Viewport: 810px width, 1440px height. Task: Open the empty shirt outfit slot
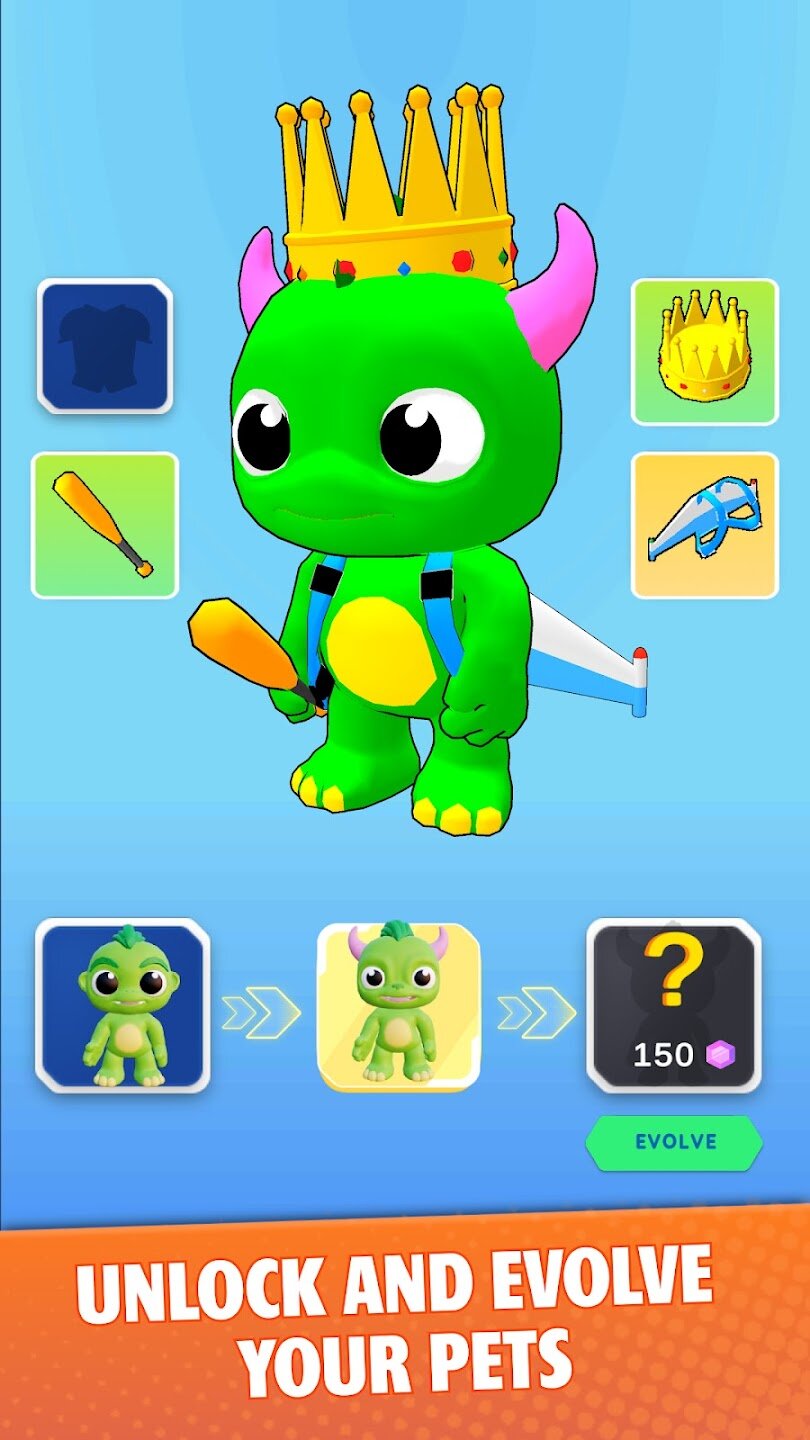pos(105,347)
